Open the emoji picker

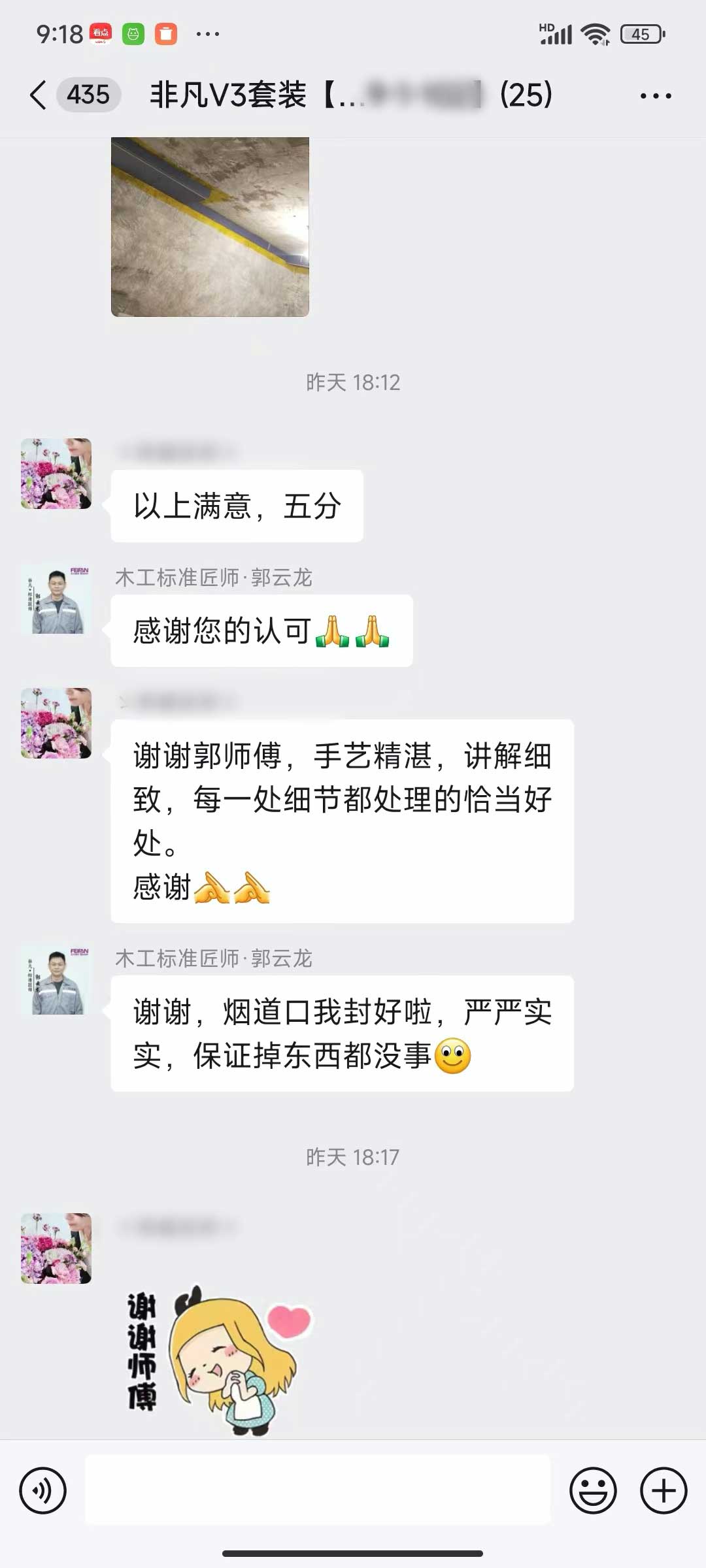593,1491
